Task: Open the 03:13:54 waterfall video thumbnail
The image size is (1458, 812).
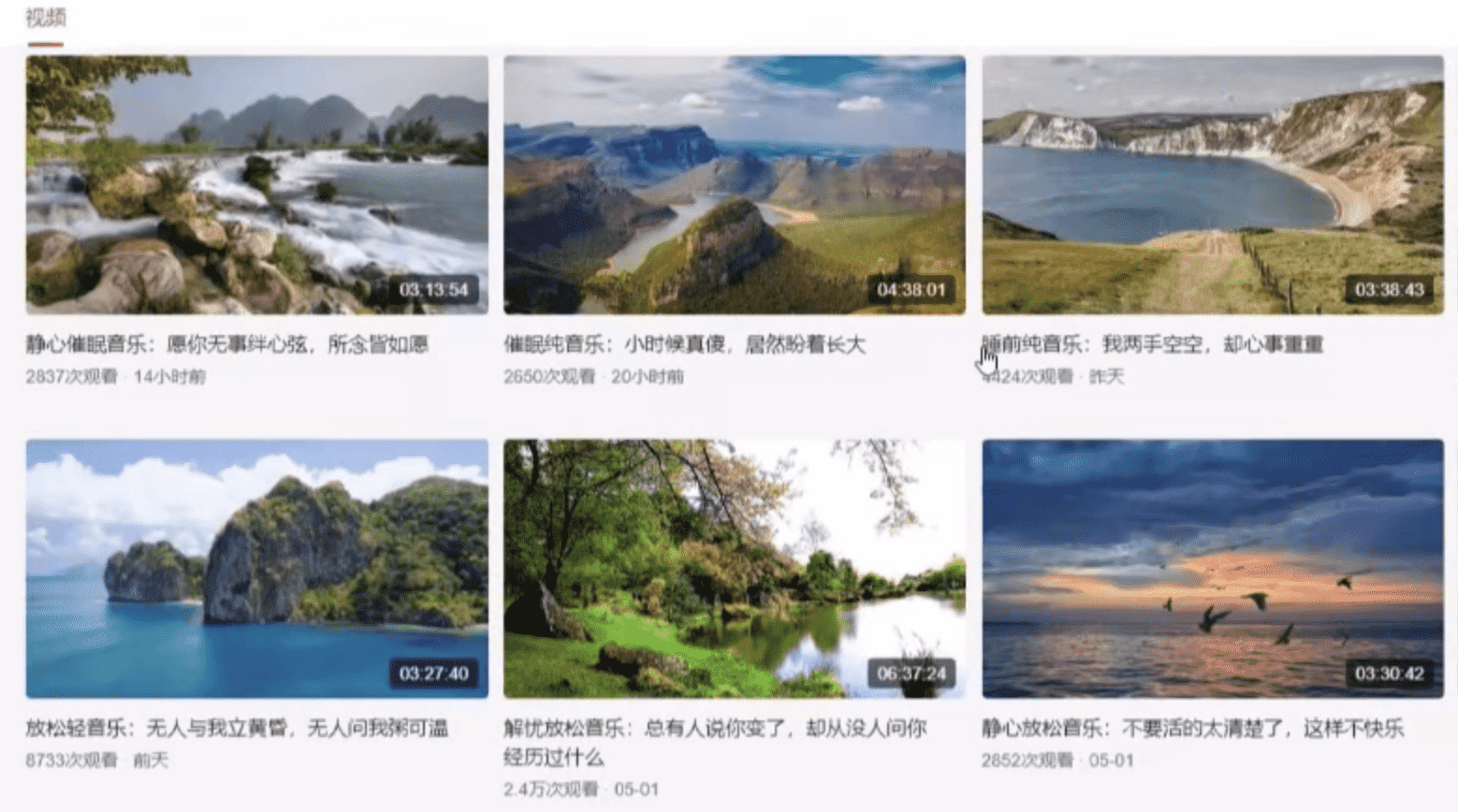Action: 256,184
